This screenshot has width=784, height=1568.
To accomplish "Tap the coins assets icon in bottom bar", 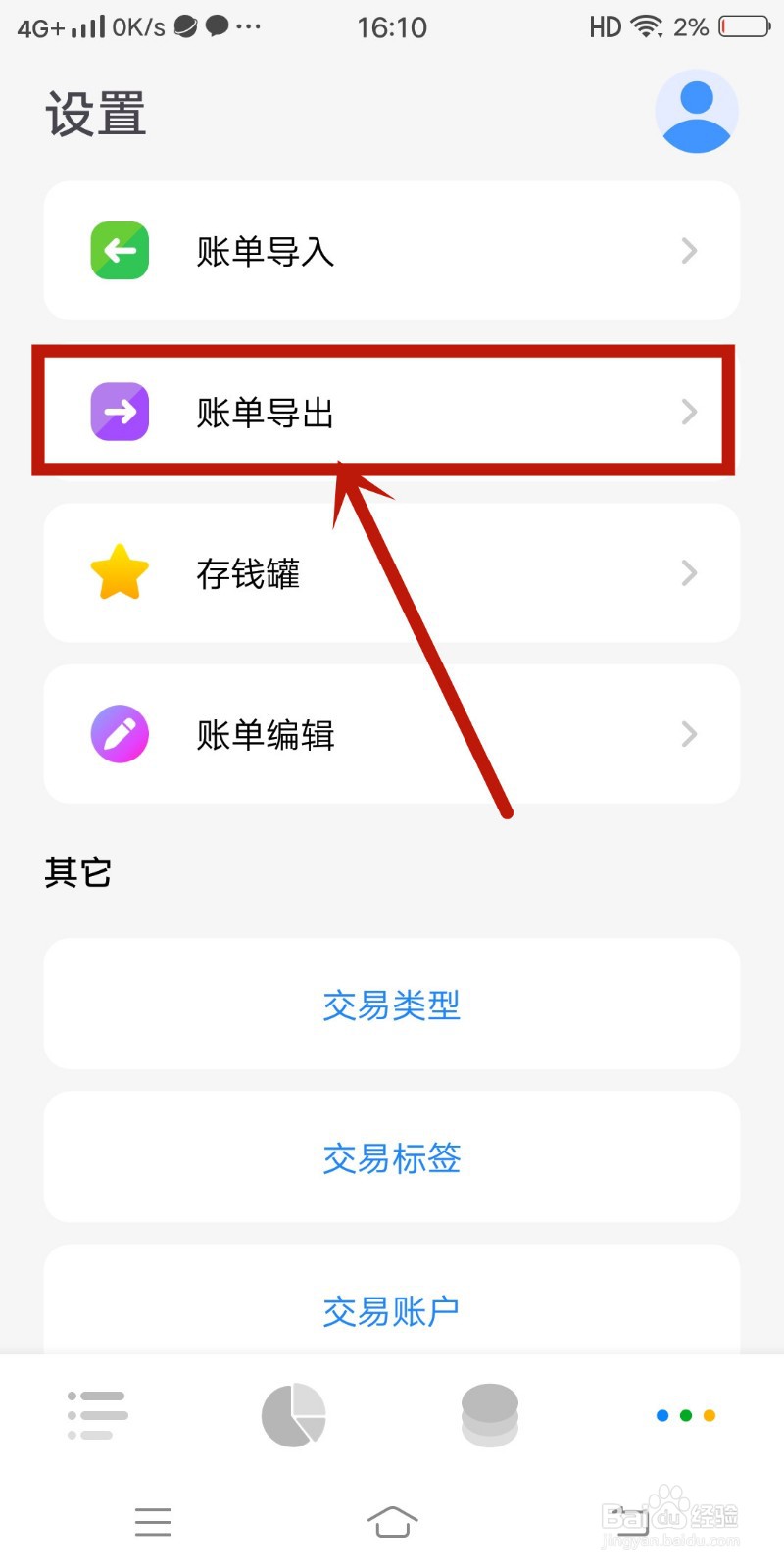I will 488,1414.
